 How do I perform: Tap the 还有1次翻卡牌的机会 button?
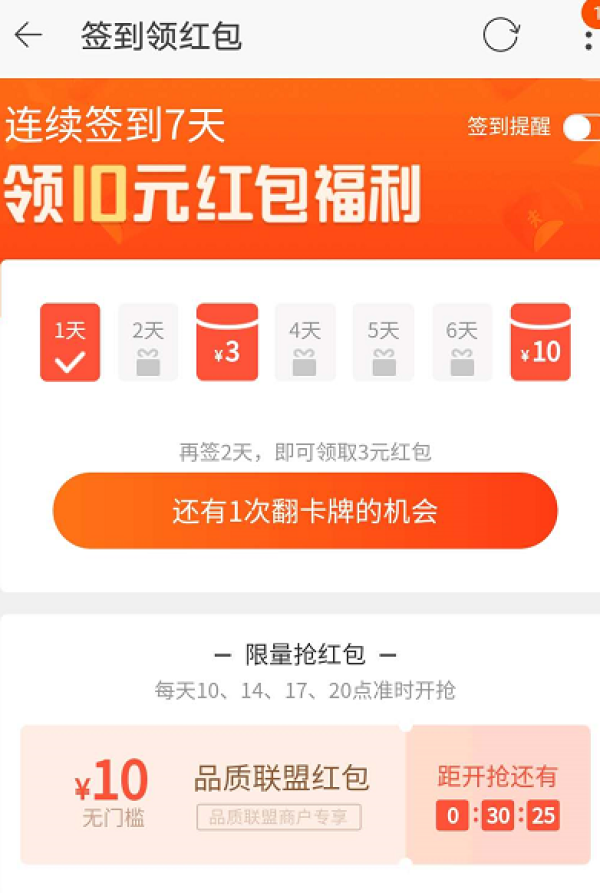(x=304, y=511)
